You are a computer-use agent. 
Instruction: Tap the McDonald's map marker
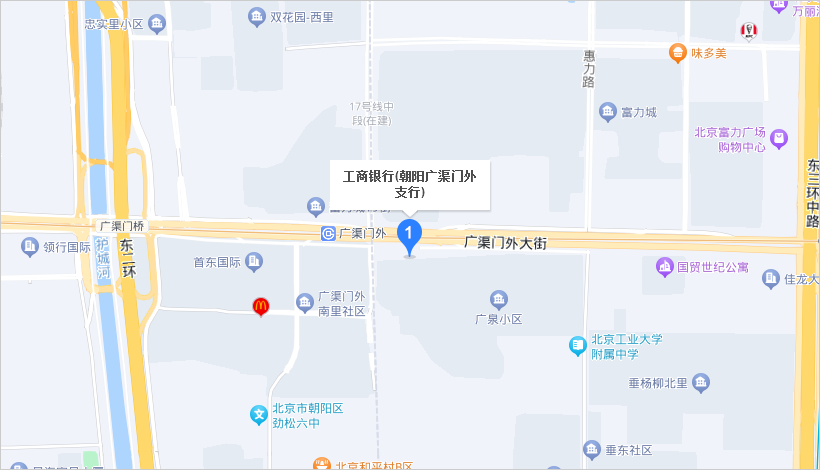260,306
